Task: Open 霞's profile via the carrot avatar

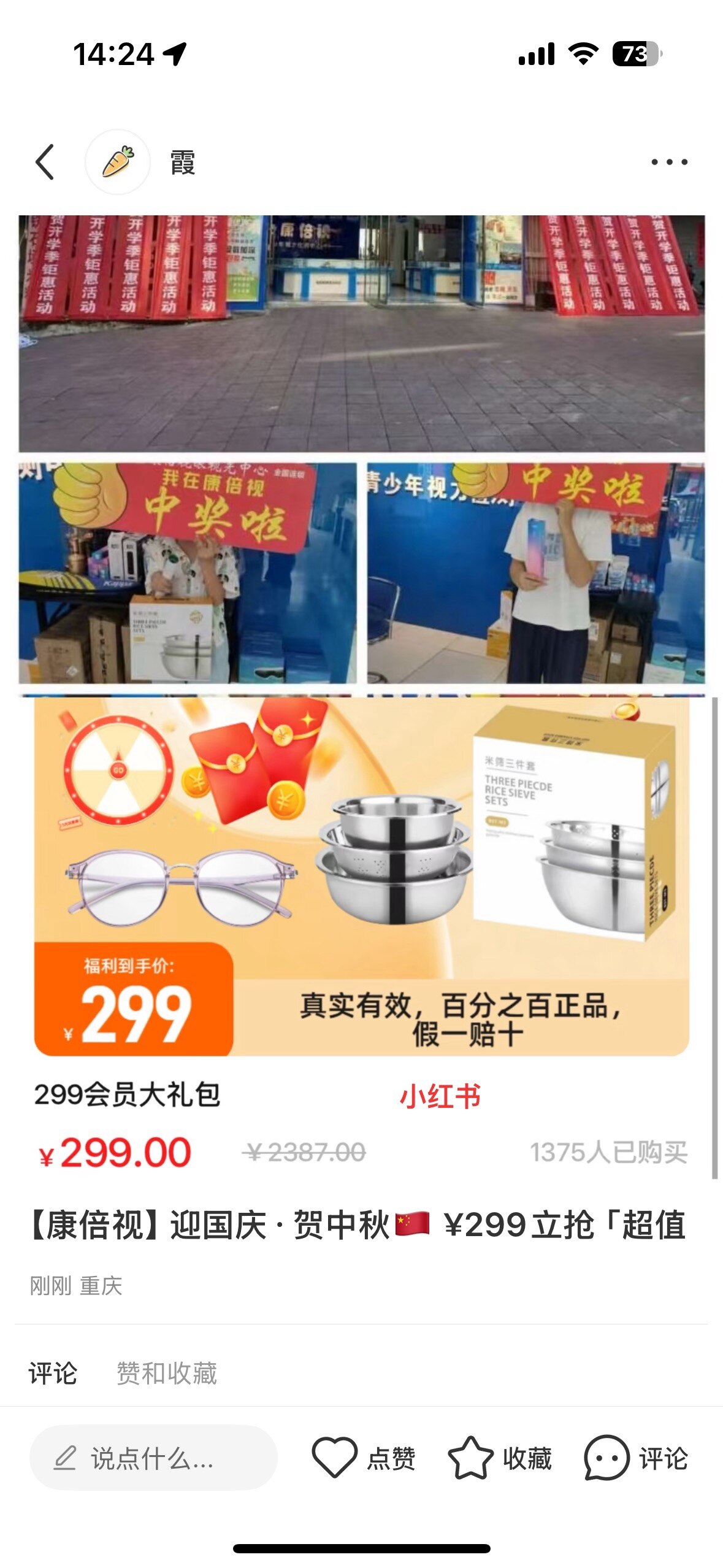Action: (118, 162)
